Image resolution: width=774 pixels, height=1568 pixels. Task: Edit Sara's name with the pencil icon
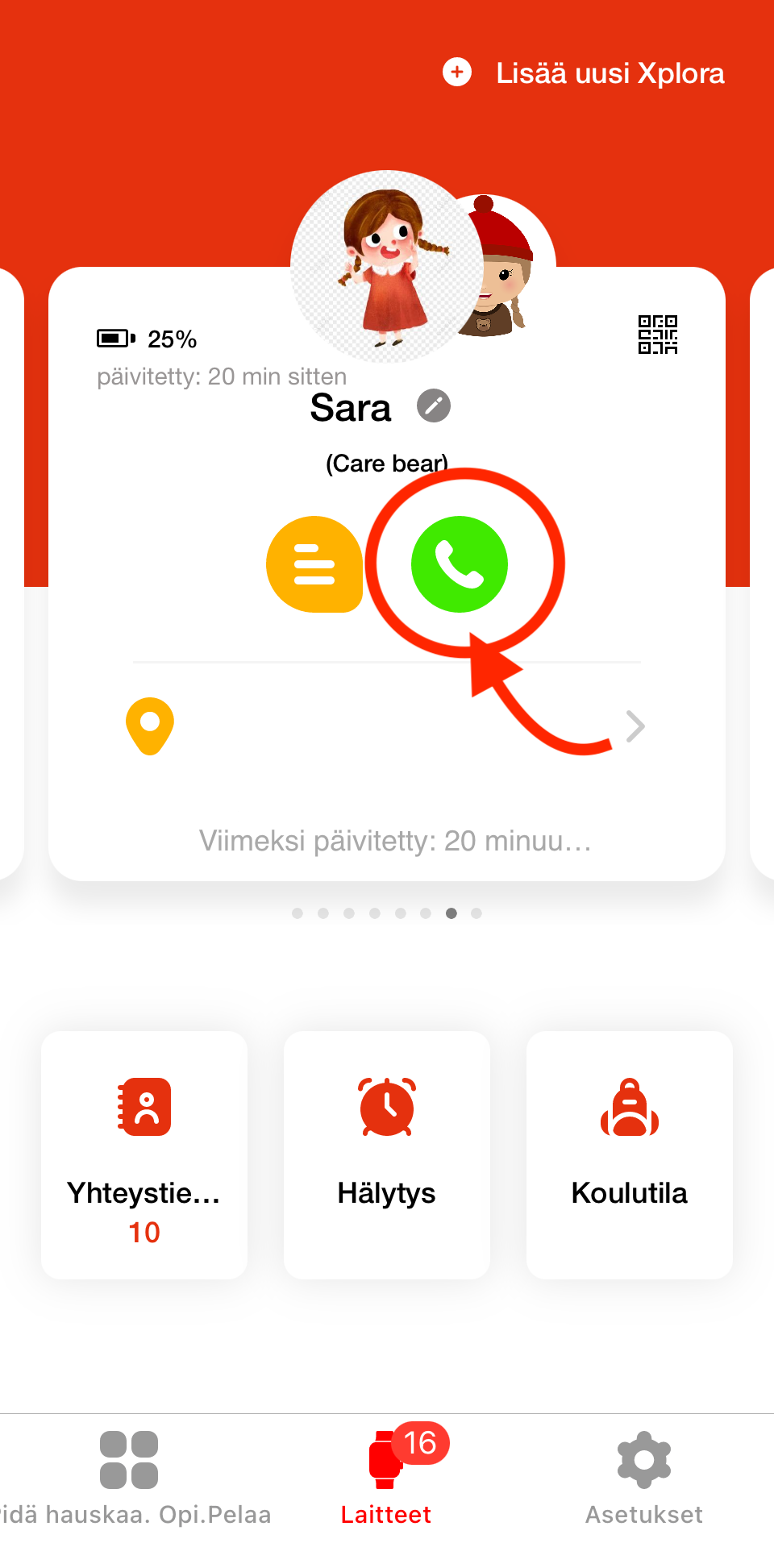click(433, 406)
